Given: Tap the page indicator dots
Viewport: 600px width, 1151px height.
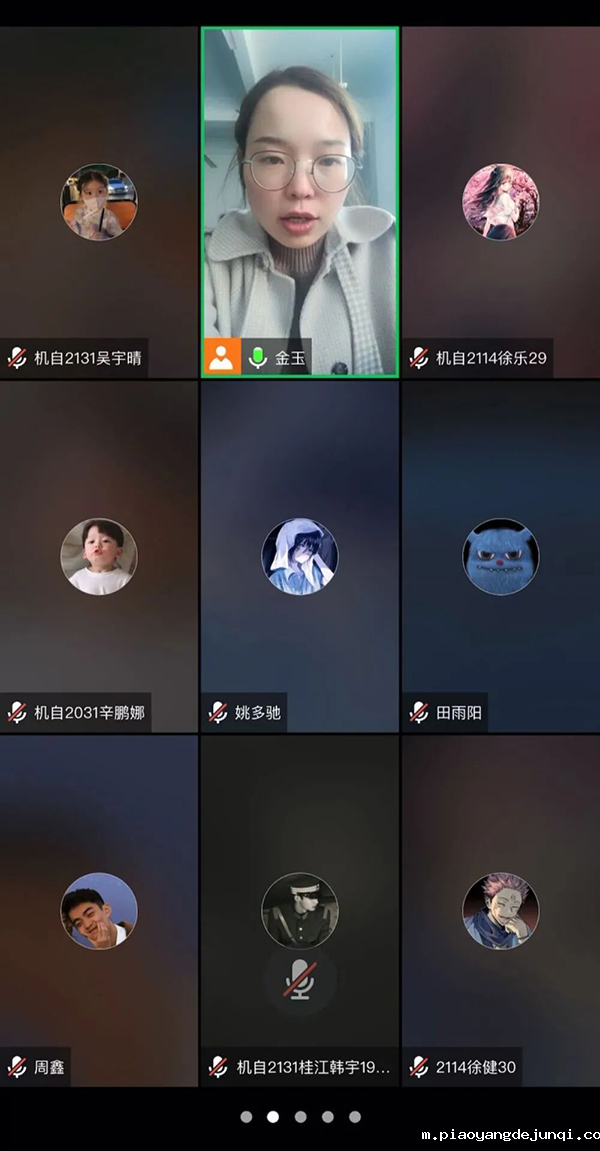Looking at the screenshot, I should tap(300, 1117).
